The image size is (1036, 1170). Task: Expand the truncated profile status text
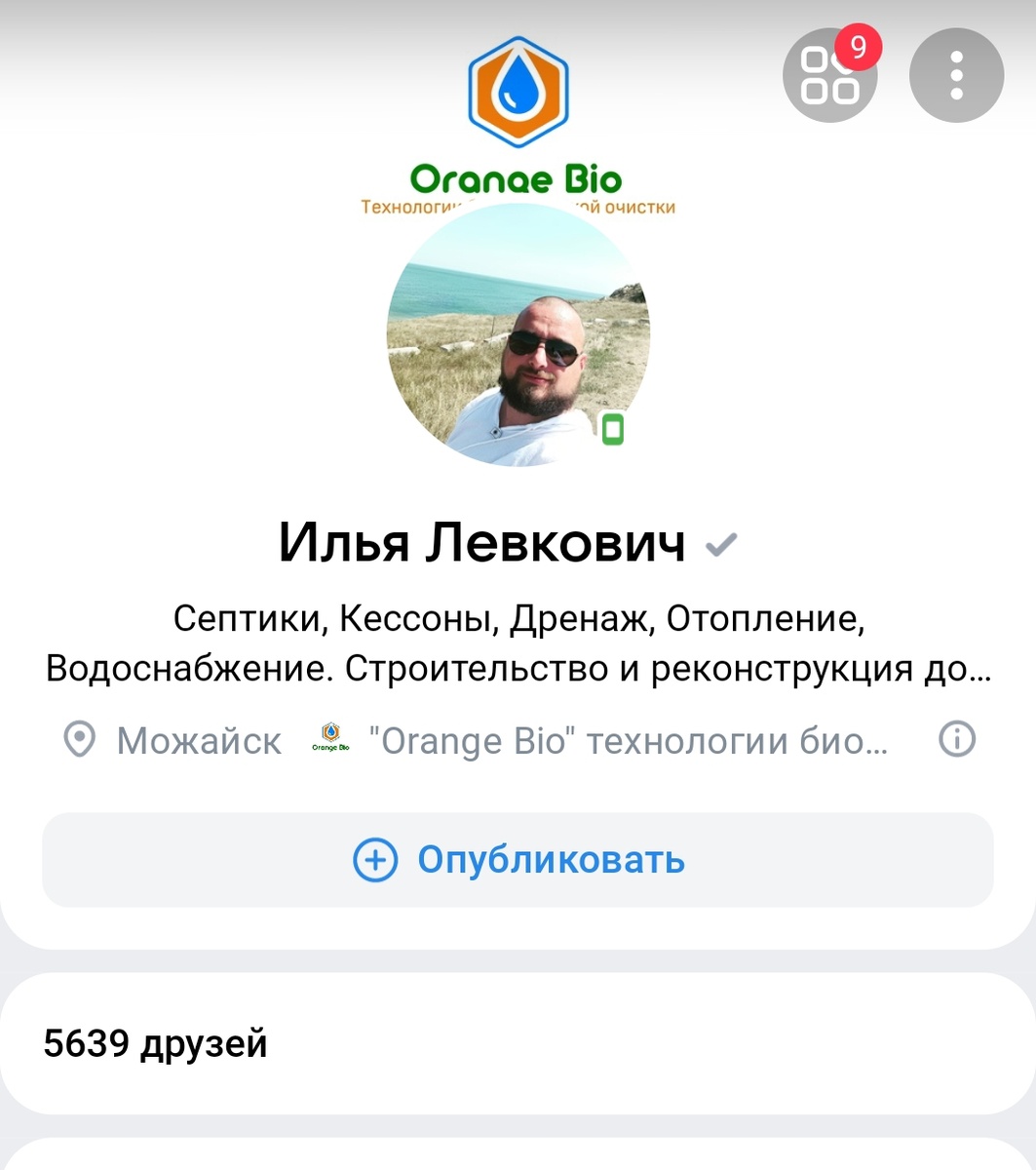pyautogui.click(x=518, y=643)
